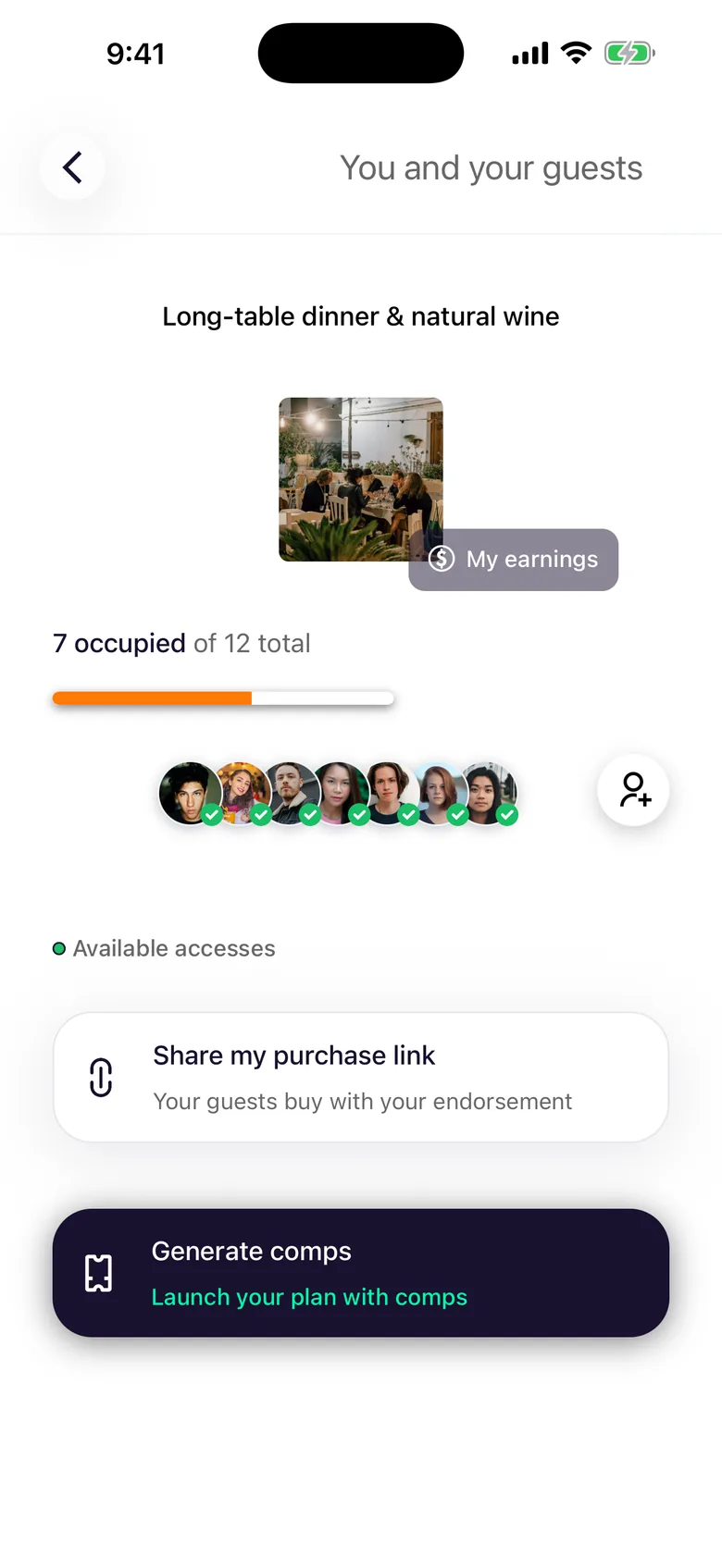
Task: Open My earnings
Action: 514,560
